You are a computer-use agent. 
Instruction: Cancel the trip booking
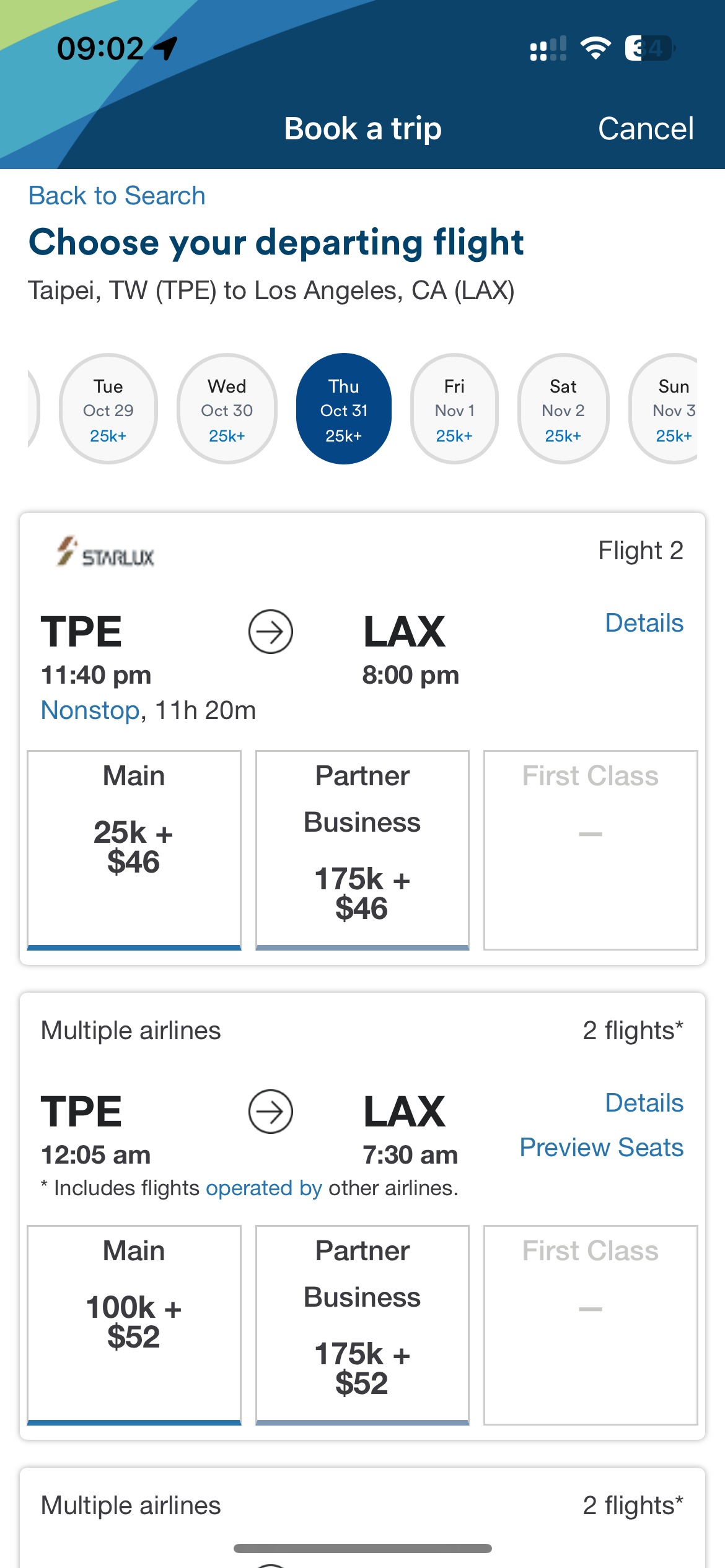646,129
